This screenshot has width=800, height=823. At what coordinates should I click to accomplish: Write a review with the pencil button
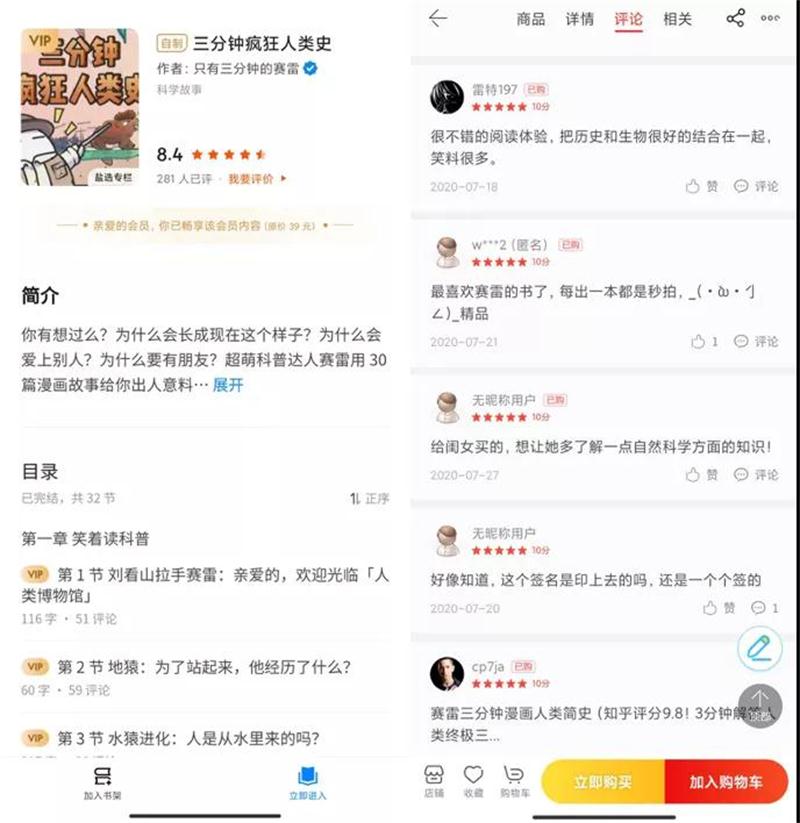point(759,649)
